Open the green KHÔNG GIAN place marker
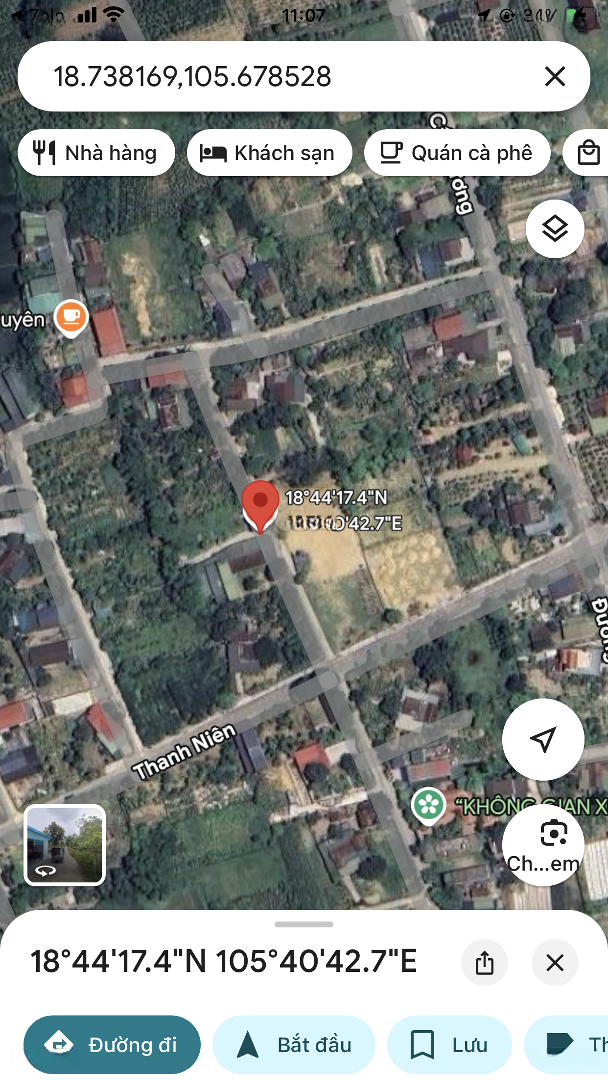The width and height of the screenshot is (608, 1080). point(429,803)
